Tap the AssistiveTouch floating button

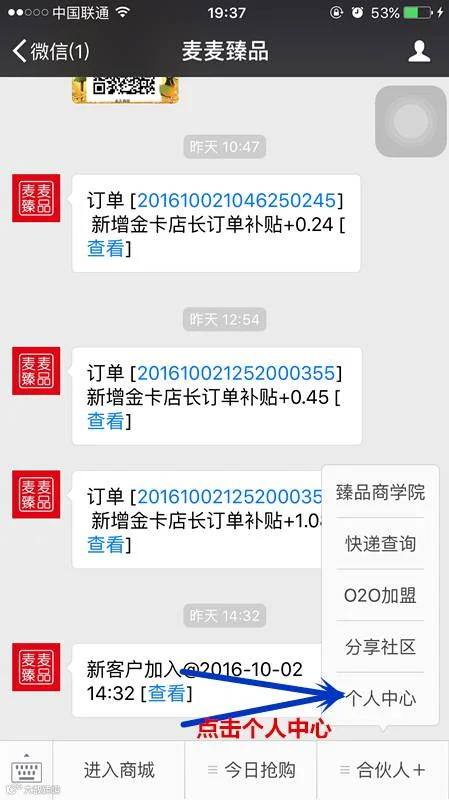(411, 121)
